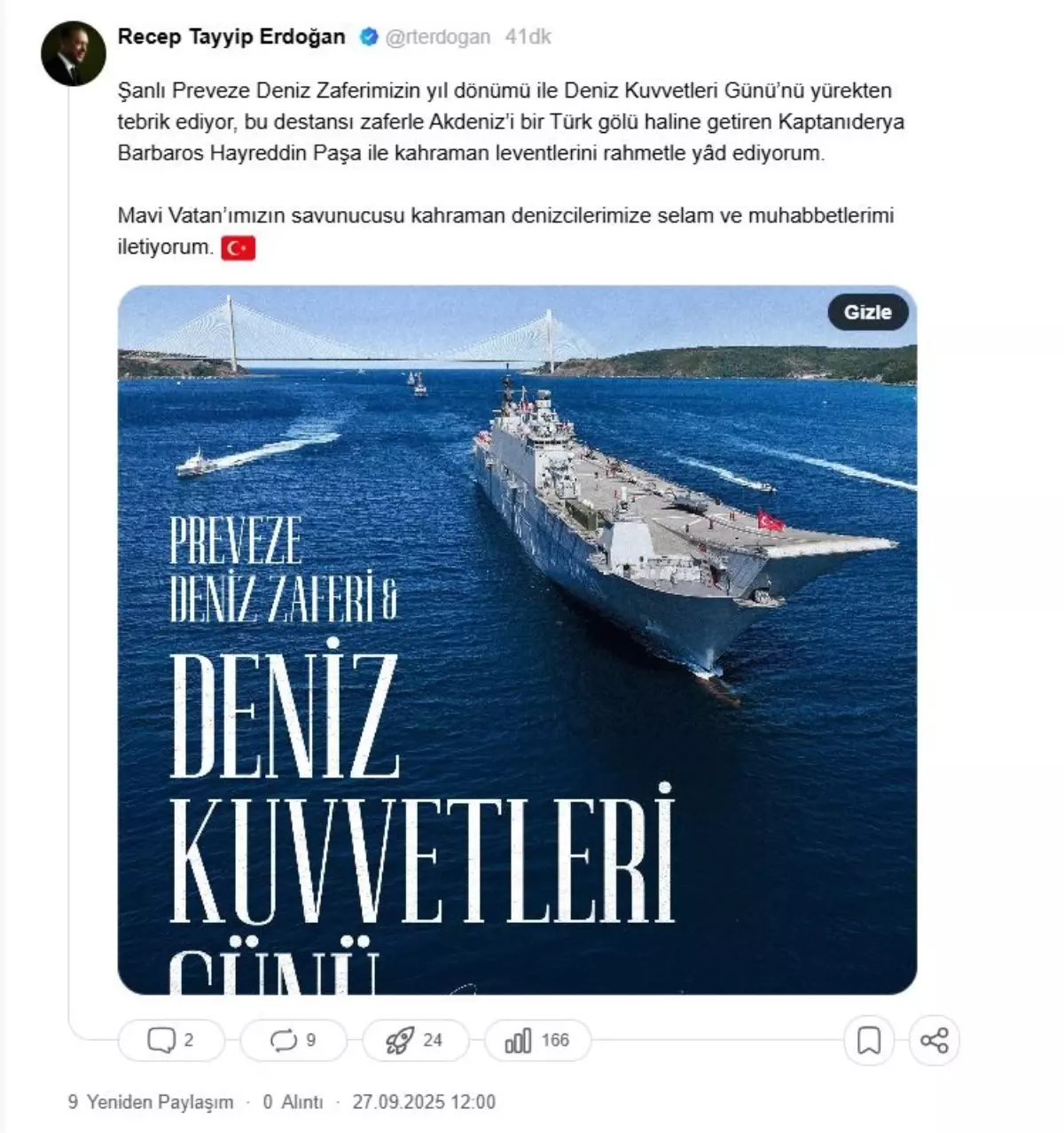Open the @rterdogan handle link
Viewport: 1064px width, 1133px height.
click(x=437, y=37)
